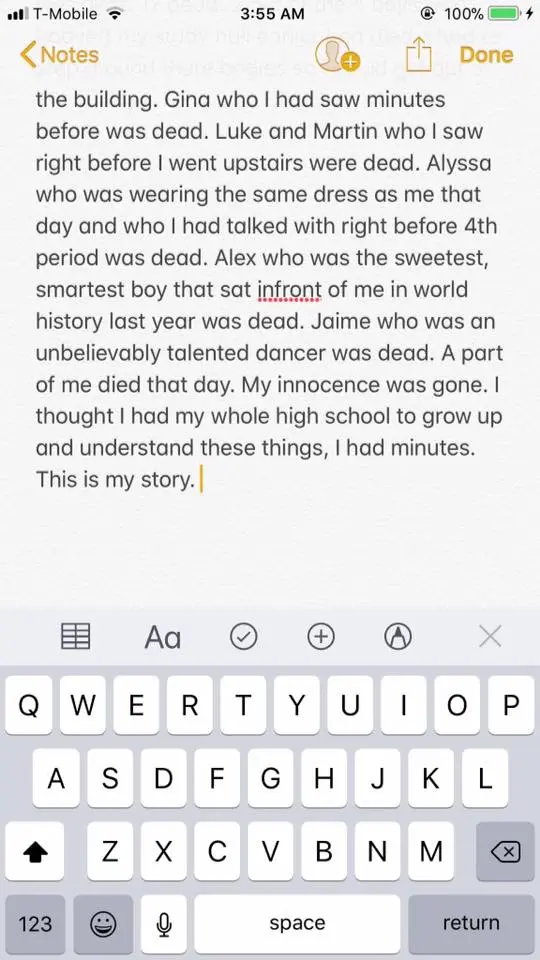Add a checklist with the checkmark icon
Screen dimensions: 540x960
244,637
